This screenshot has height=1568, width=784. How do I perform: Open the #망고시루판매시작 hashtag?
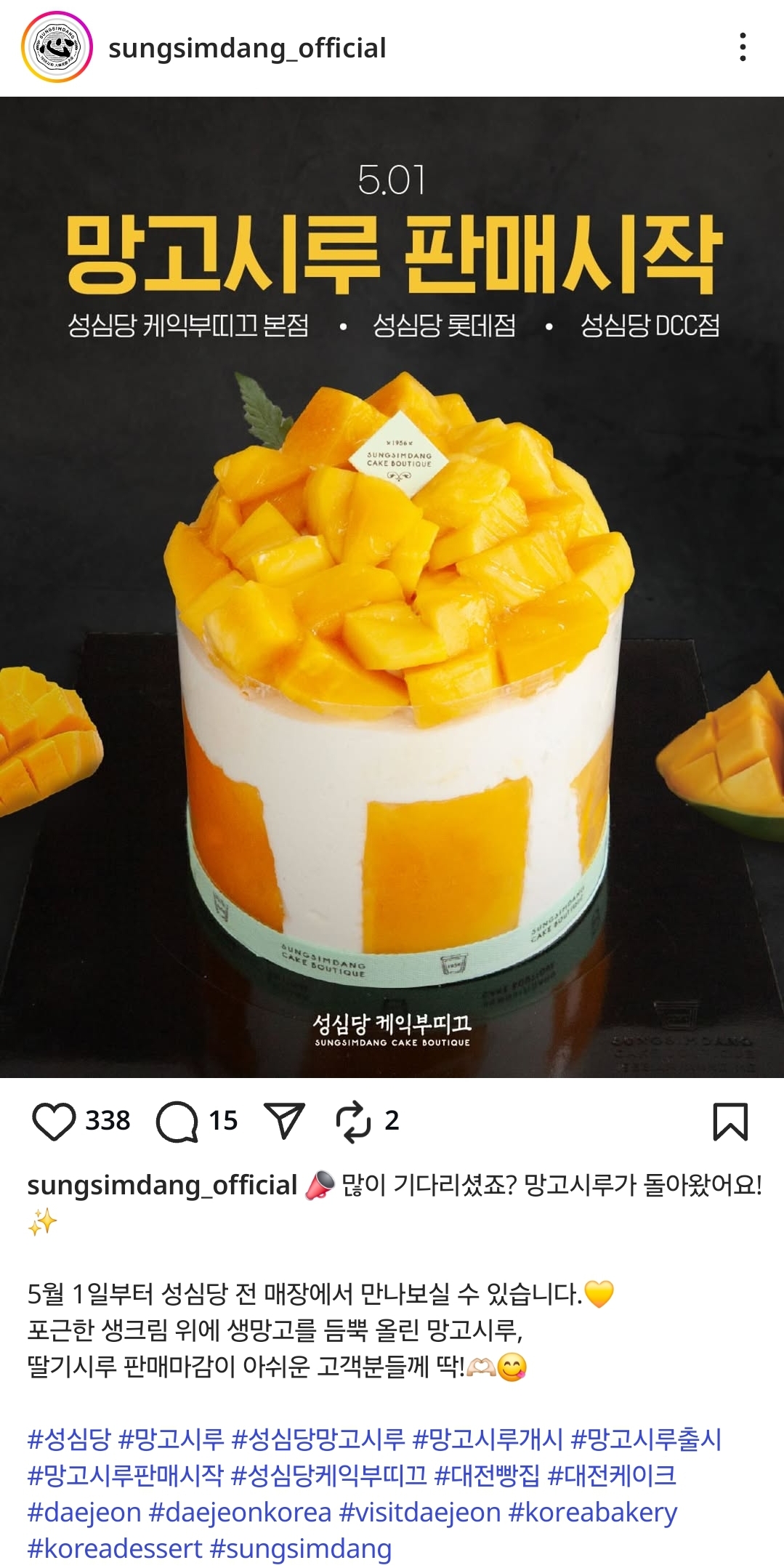pos(125,1475)
